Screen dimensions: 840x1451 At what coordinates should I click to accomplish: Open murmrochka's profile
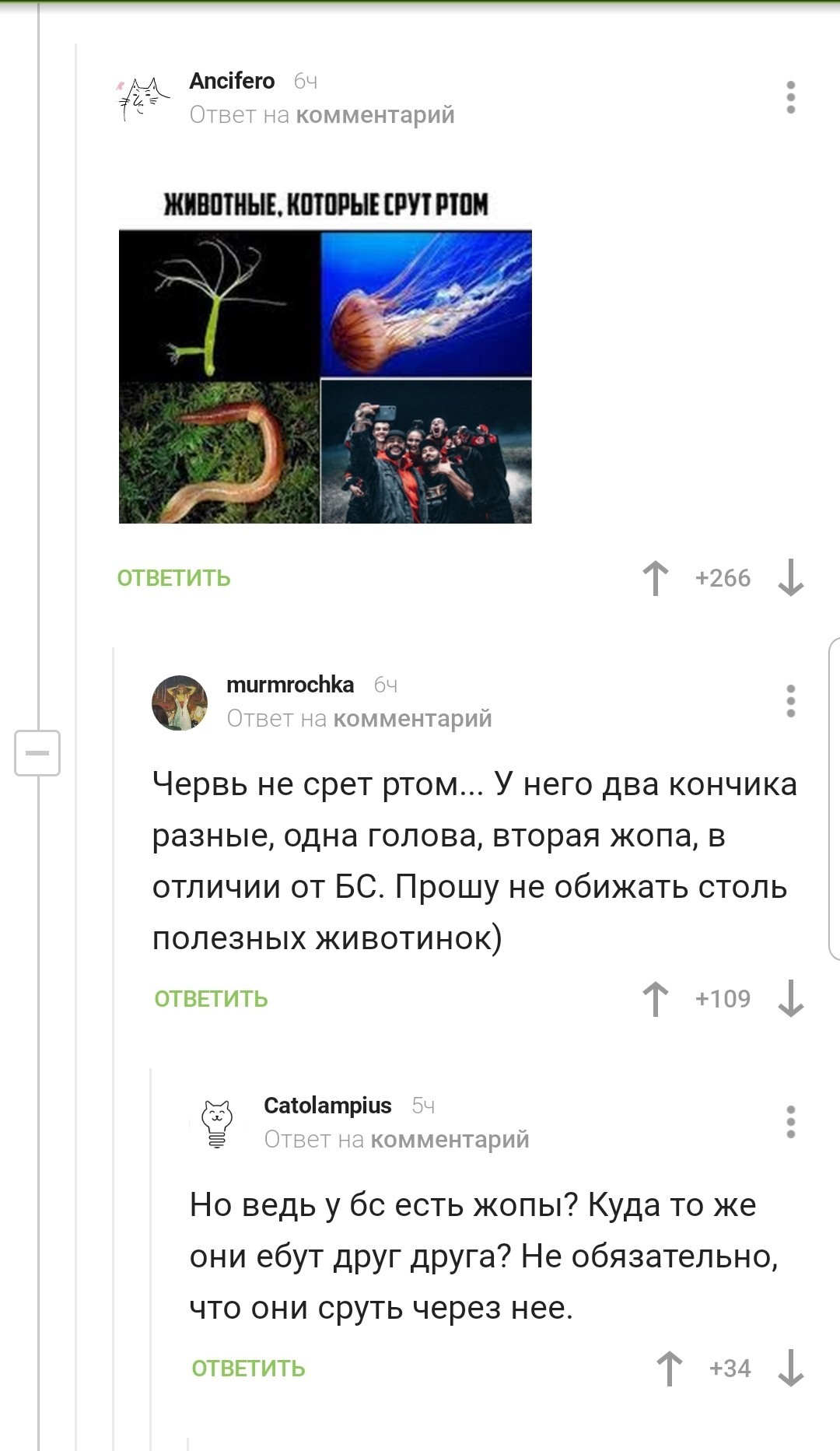289,685
